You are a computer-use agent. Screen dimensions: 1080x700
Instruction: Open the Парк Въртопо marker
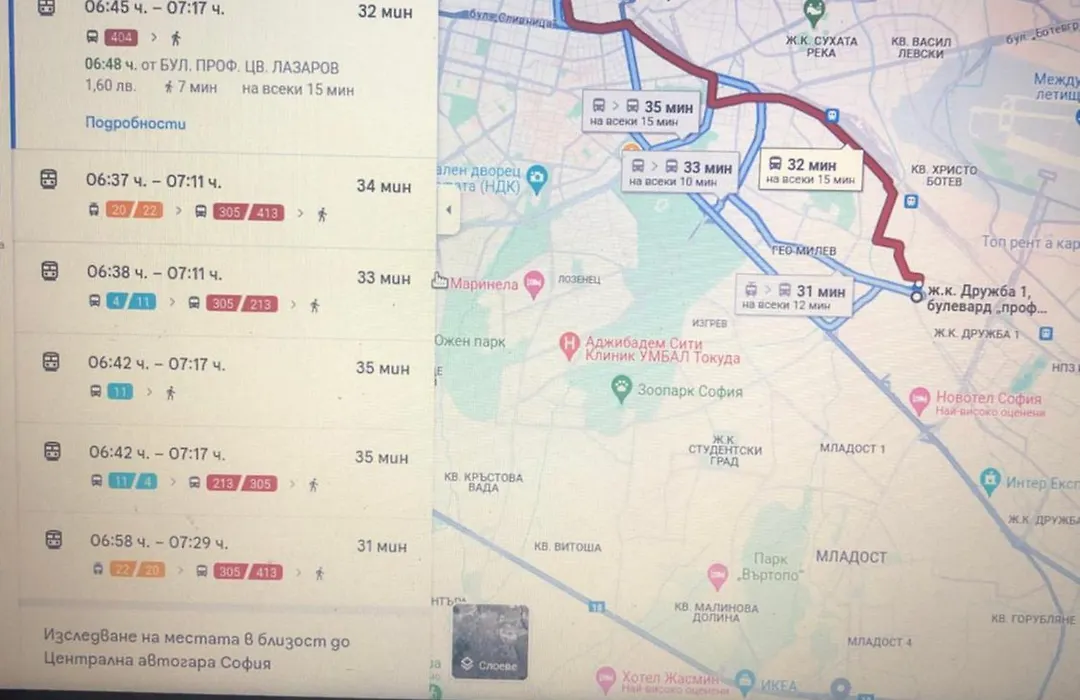717,576
